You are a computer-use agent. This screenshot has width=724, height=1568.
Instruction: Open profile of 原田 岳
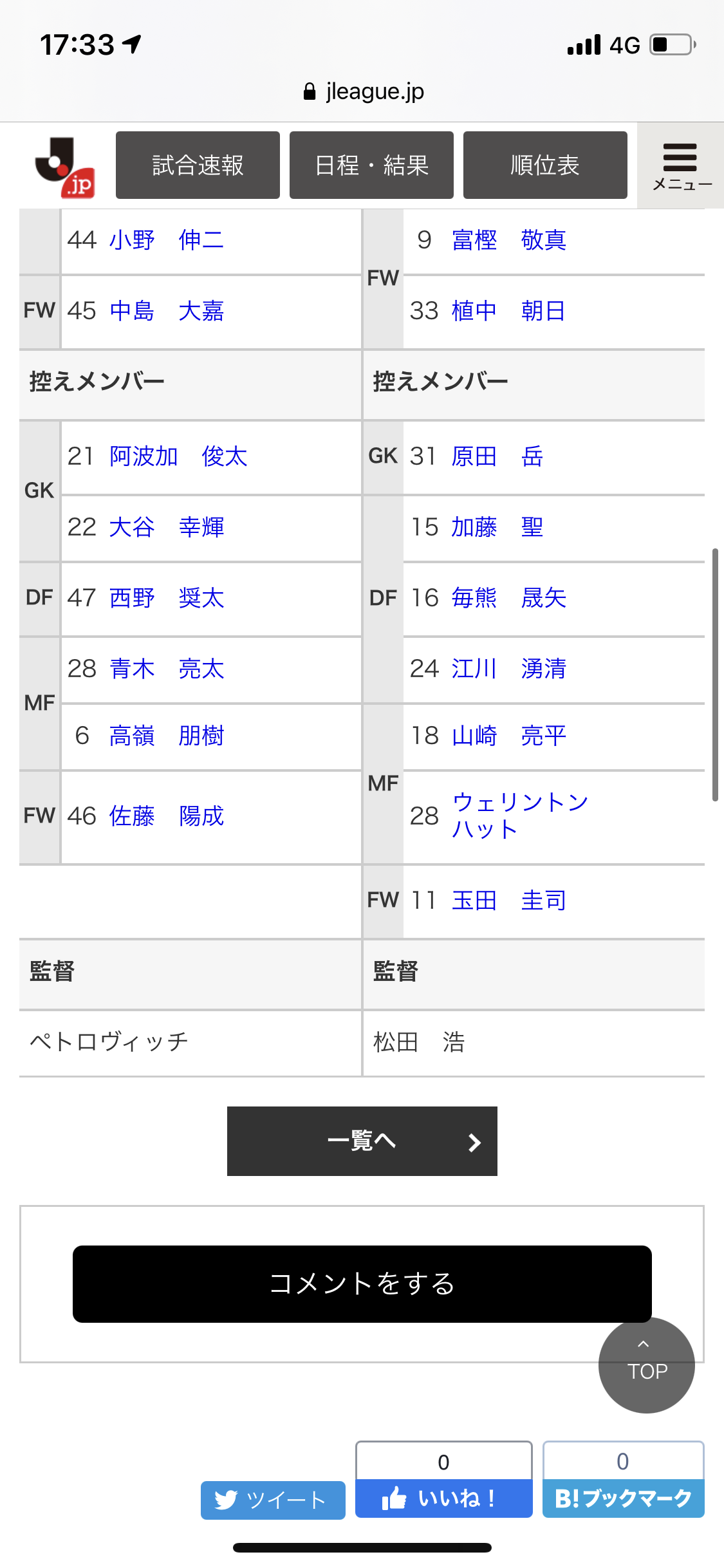pyautogui.click(x=497, y=456)
